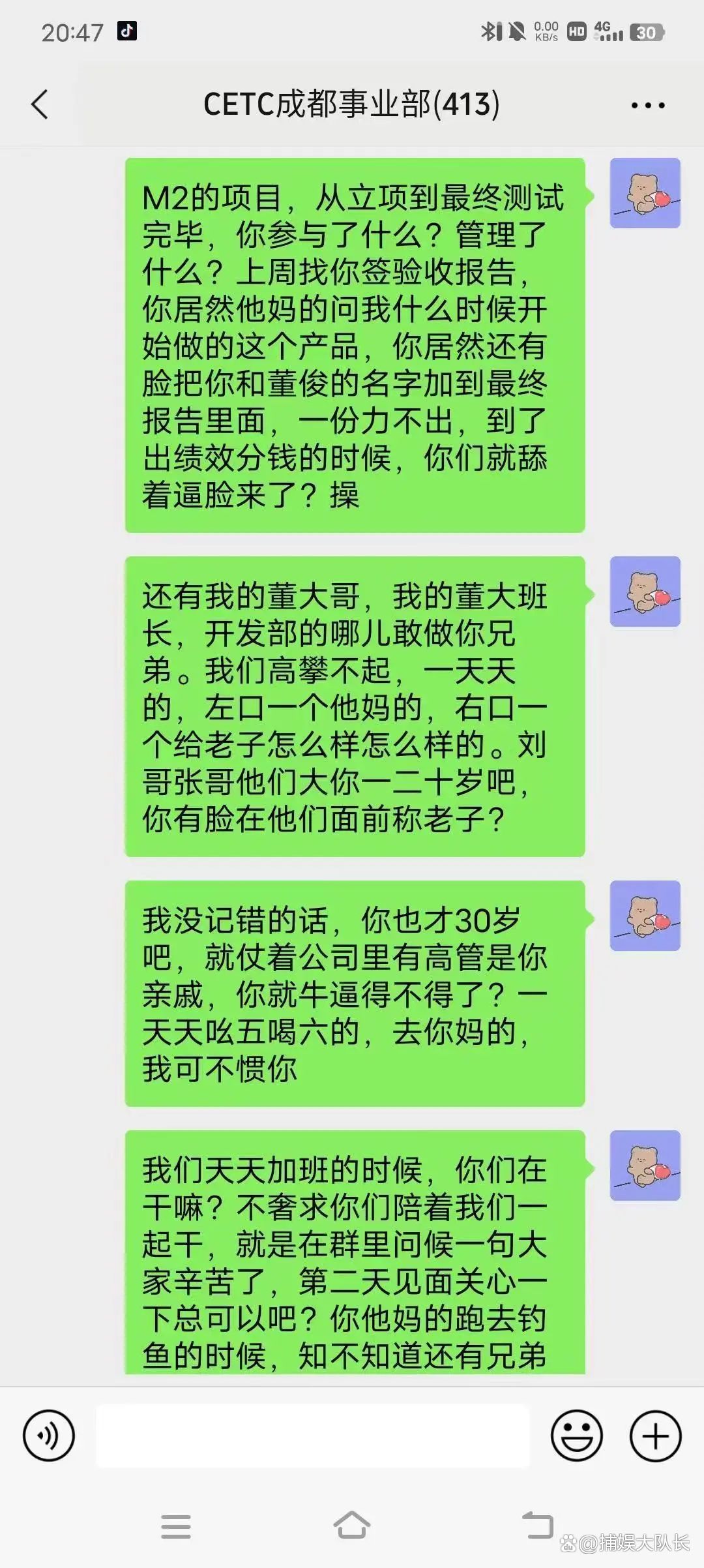The width and height of the screenshot is (704, 1568).
Task: Open the emoji picker
Action: (x=577, y=1436)
